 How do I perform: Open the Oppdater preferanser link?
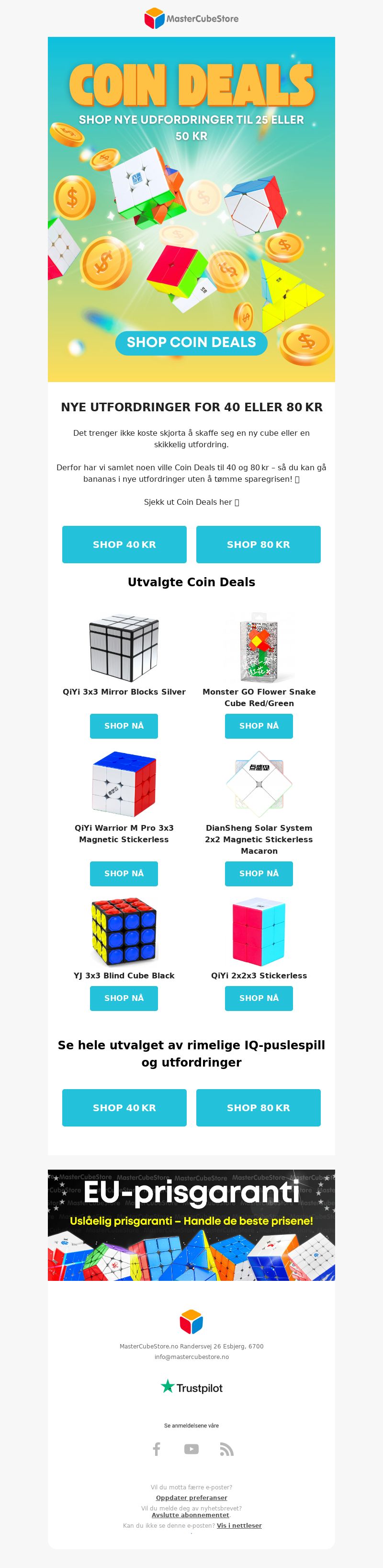(191, 1498)
